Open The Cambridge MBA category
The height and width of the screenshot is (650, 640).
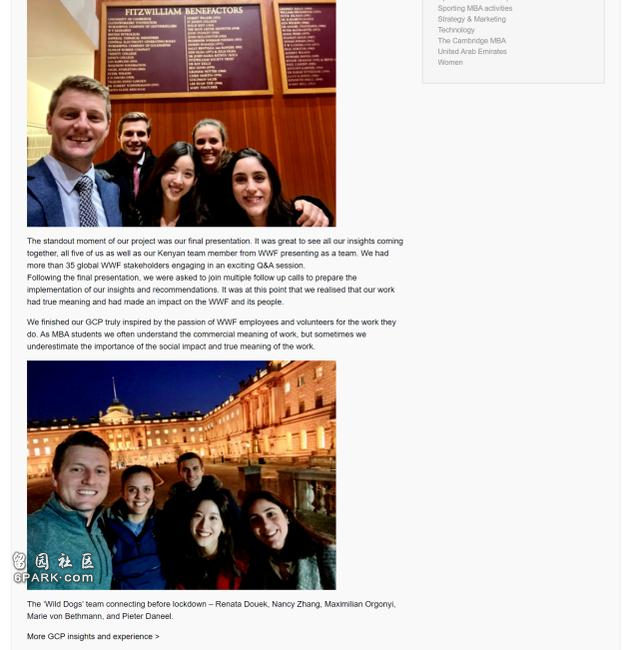[471, 41]
